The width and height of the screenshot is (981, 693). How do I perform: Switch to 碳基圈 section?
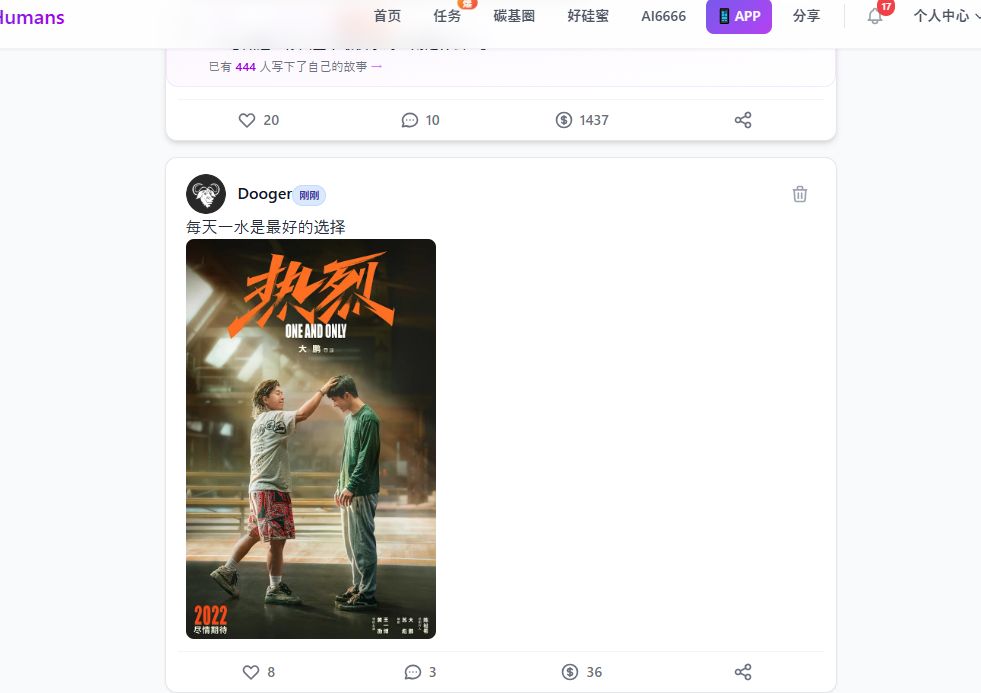click(514, 16)
